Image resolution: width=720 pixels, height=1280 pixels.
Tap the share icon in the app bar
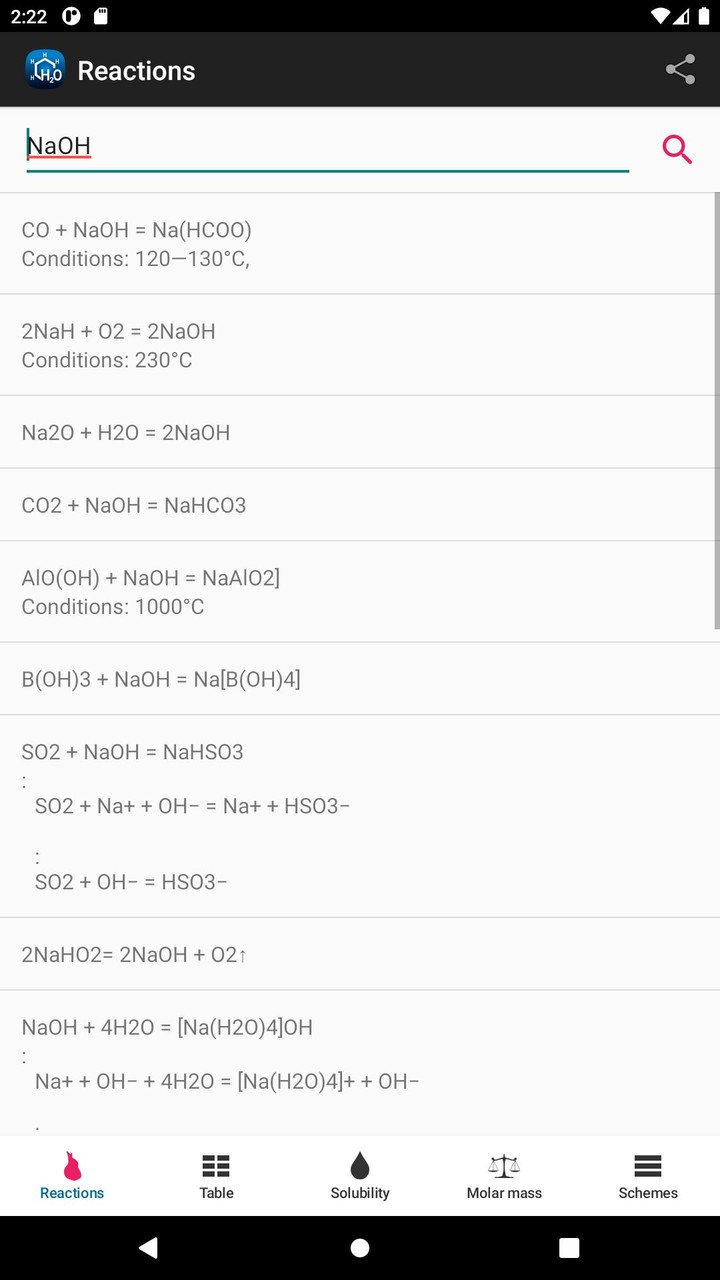(680, 70)
